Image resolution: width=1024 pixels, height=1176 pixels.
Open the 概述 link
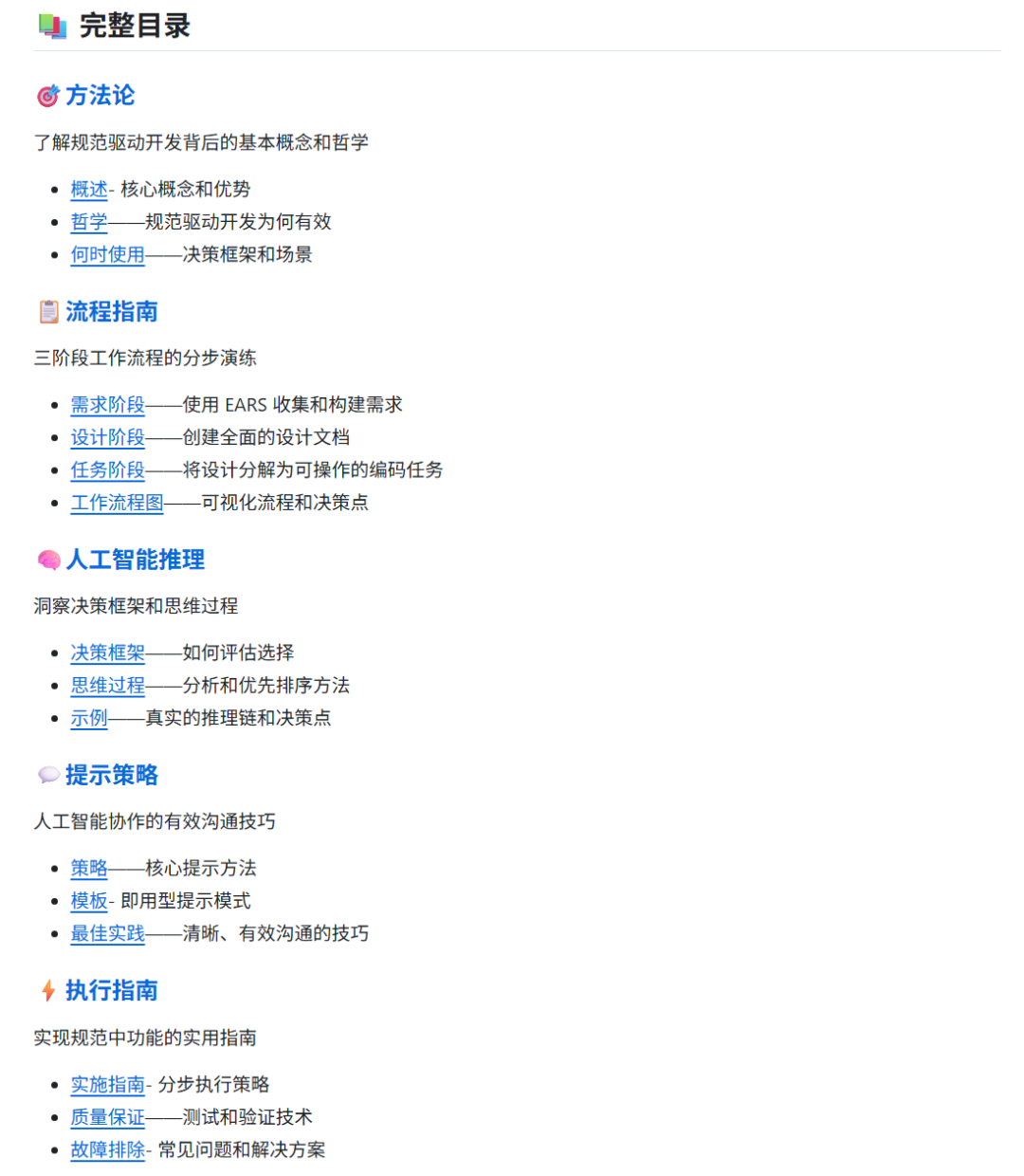coord(89,189)
